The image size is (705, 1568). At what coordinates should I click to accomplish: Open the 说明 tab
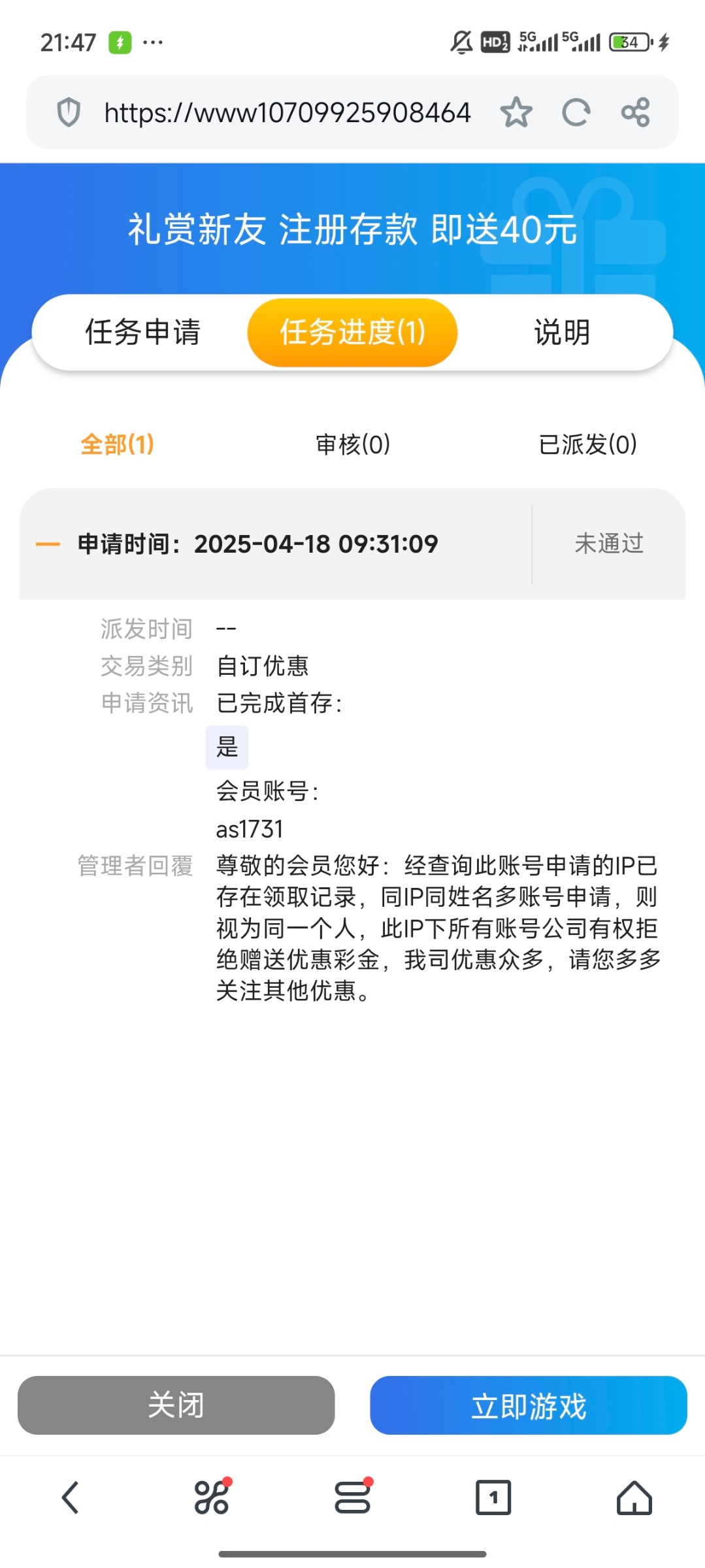pyautogui.click(x=562, y=332)
